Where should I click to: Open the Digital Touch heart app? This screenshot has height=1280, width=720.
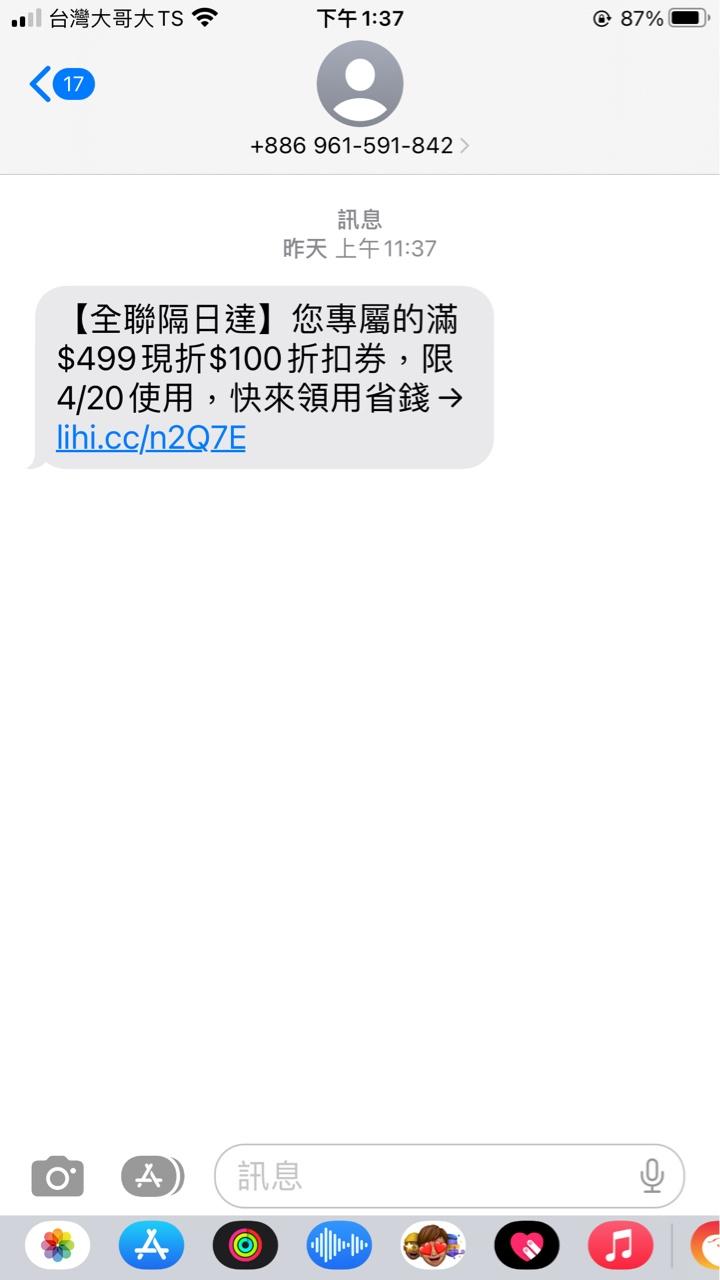tap(527, 1246)
